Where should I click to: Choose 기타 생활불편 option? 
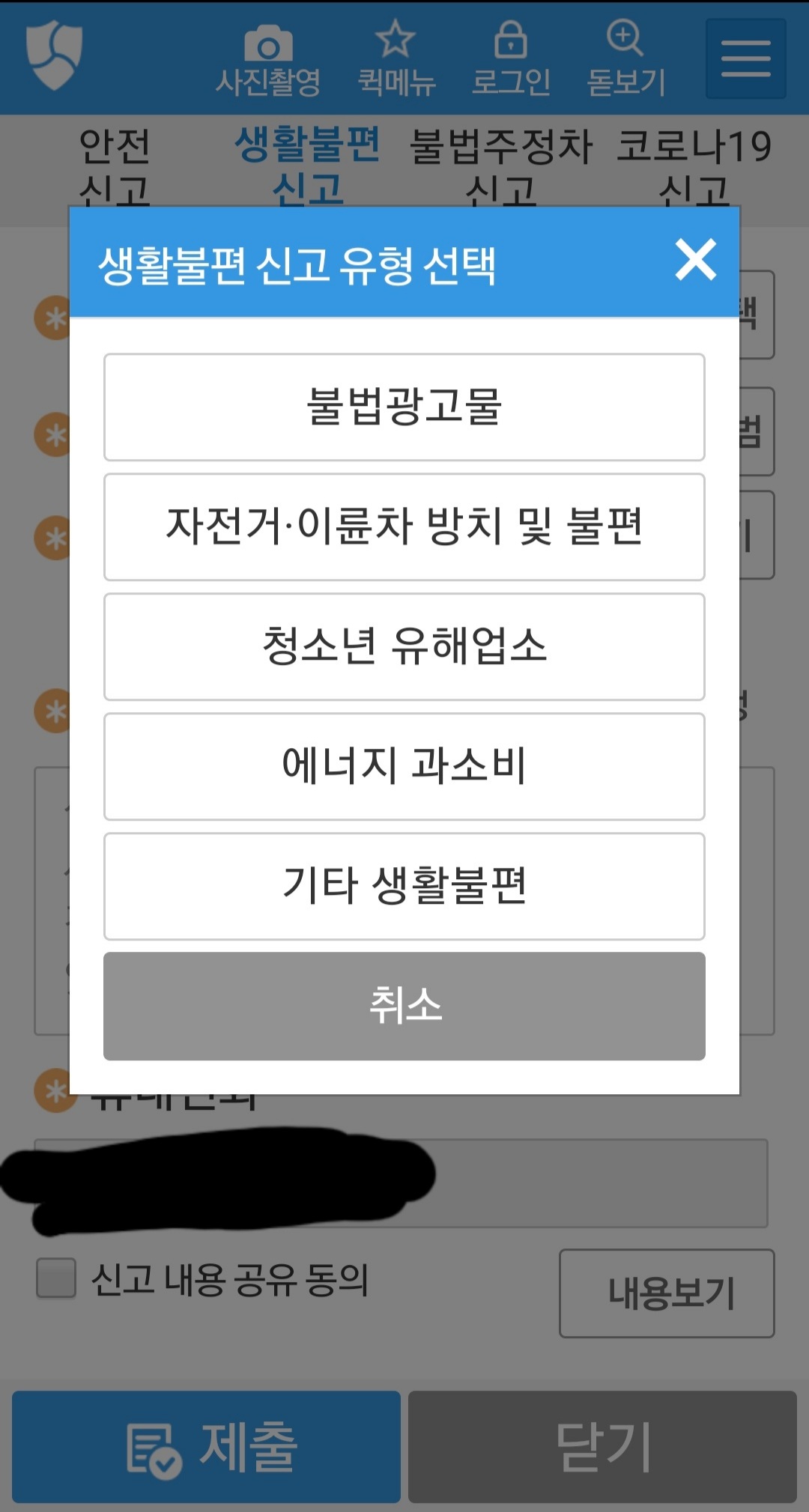pyautogui.click(x=404, y=886)
